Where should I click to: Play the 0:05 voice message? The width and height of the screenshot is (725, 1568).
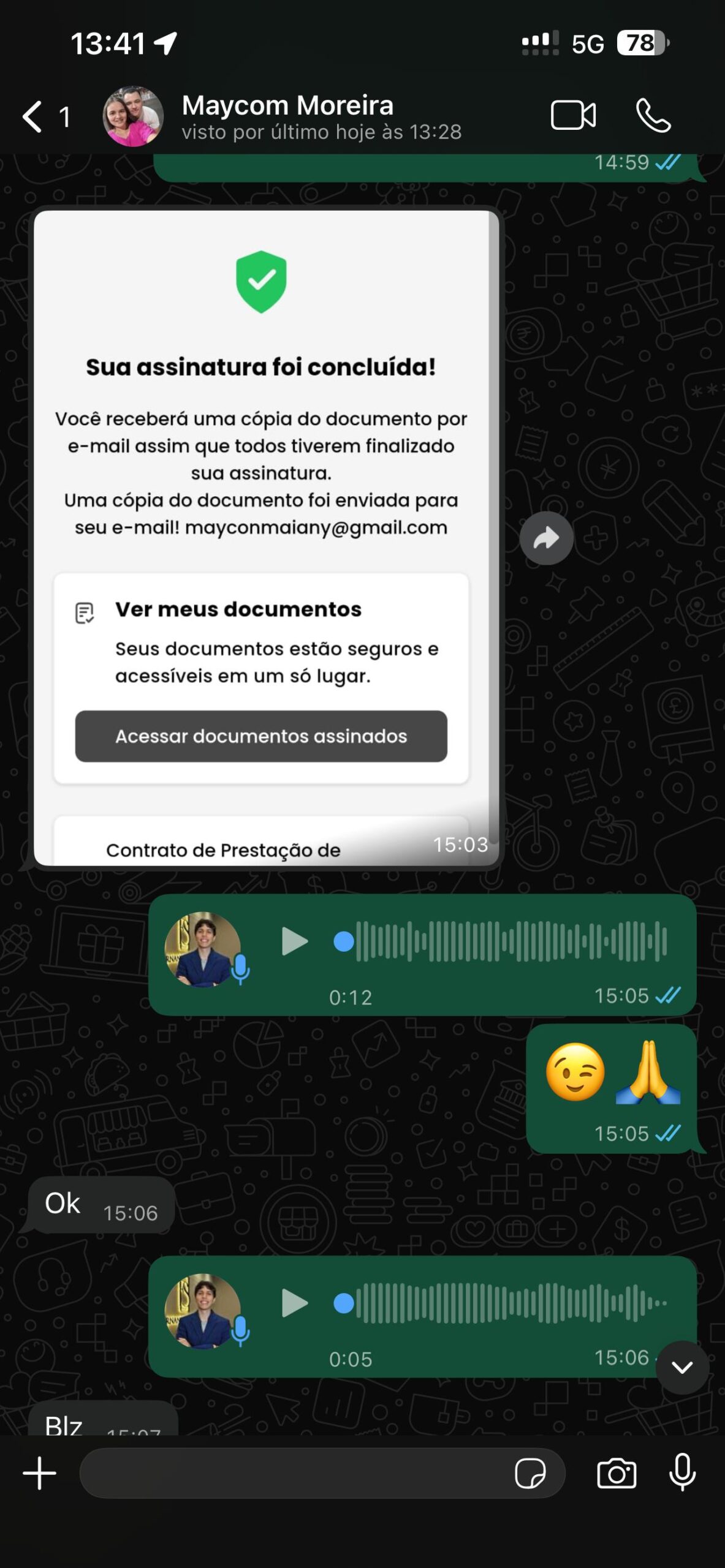tap(294, 1303)
